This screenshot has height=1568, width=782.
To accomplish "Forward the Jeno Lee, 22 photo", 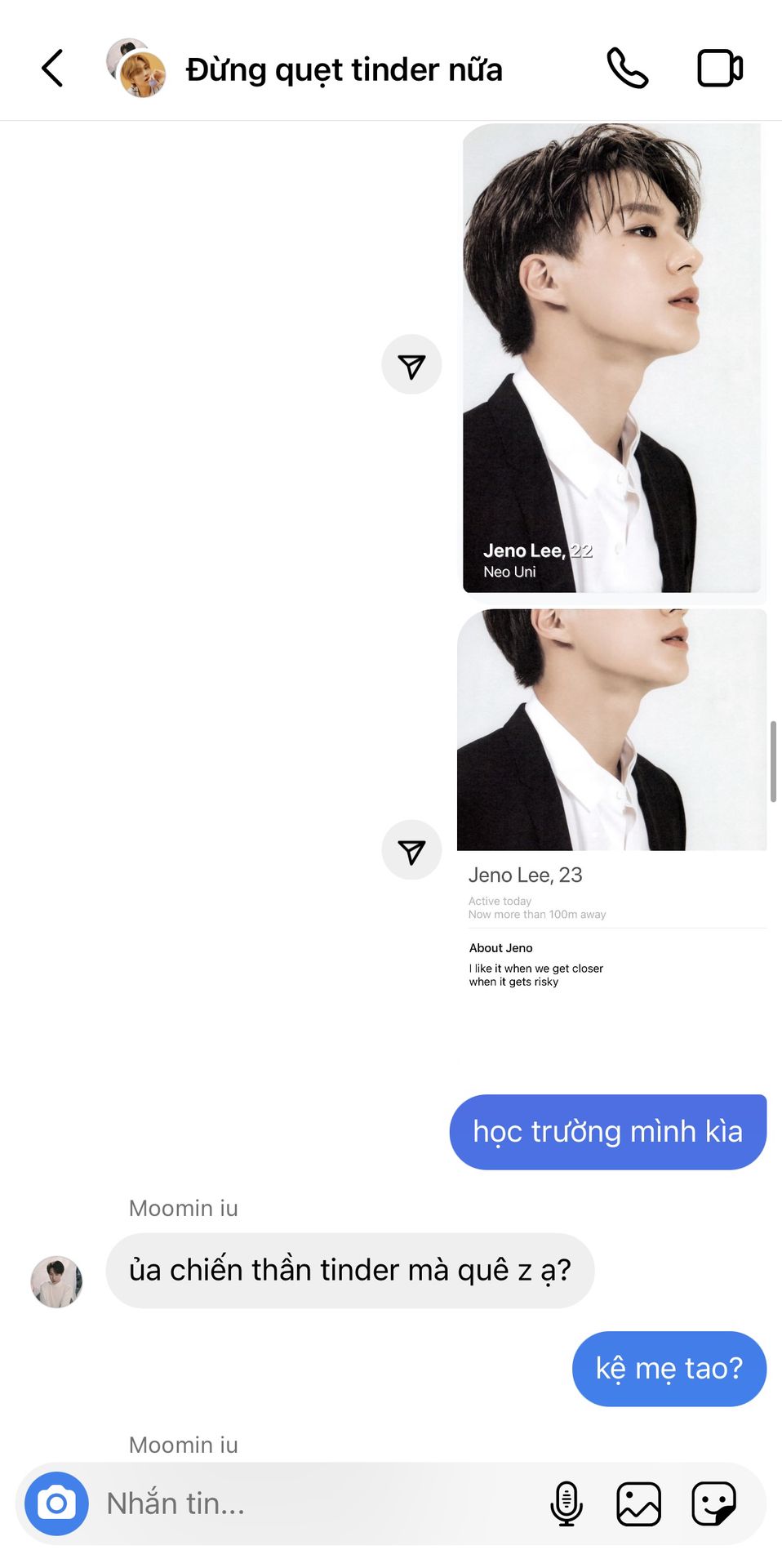I will (411, 365).
